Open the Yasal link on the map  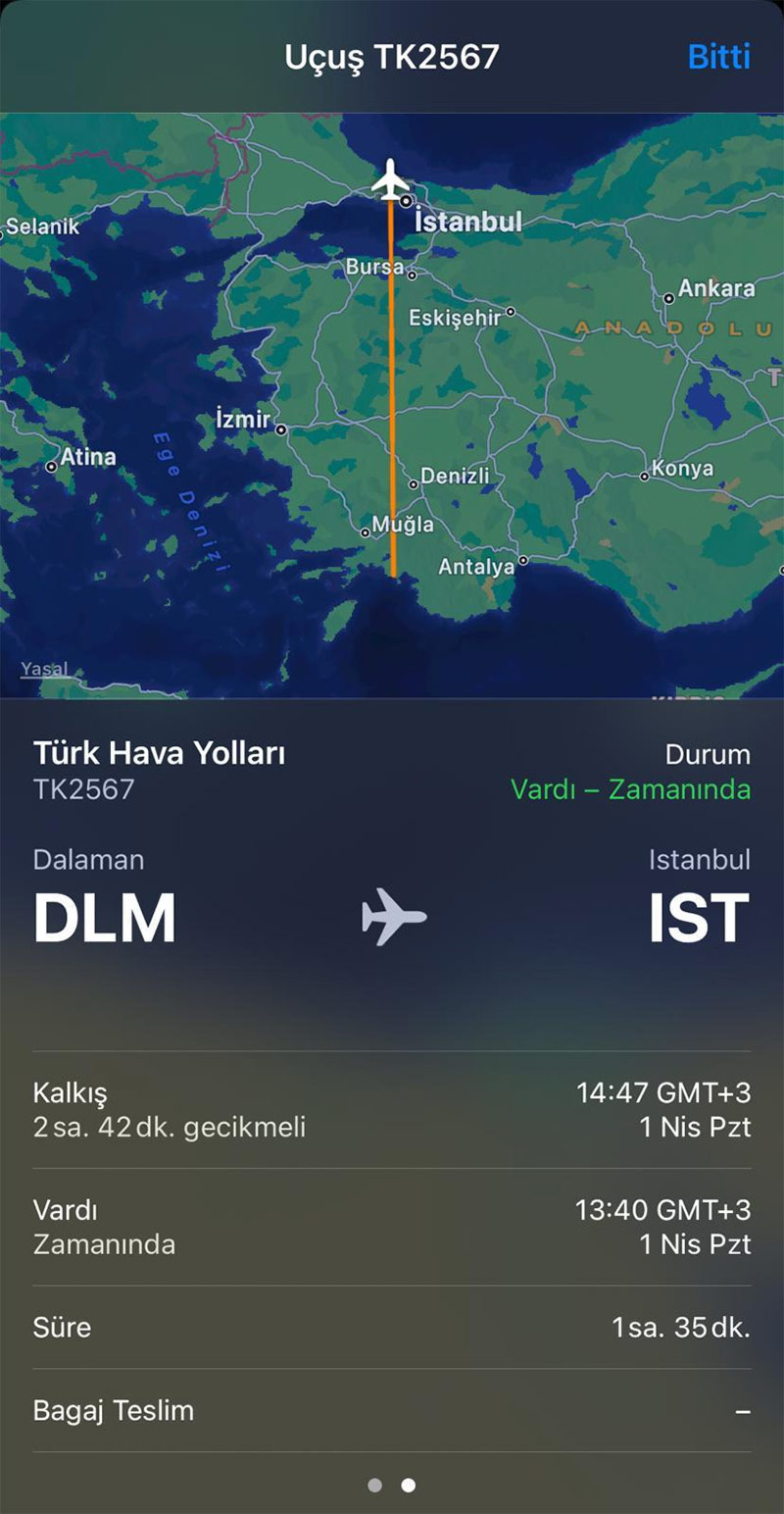(x=45, y=670)
